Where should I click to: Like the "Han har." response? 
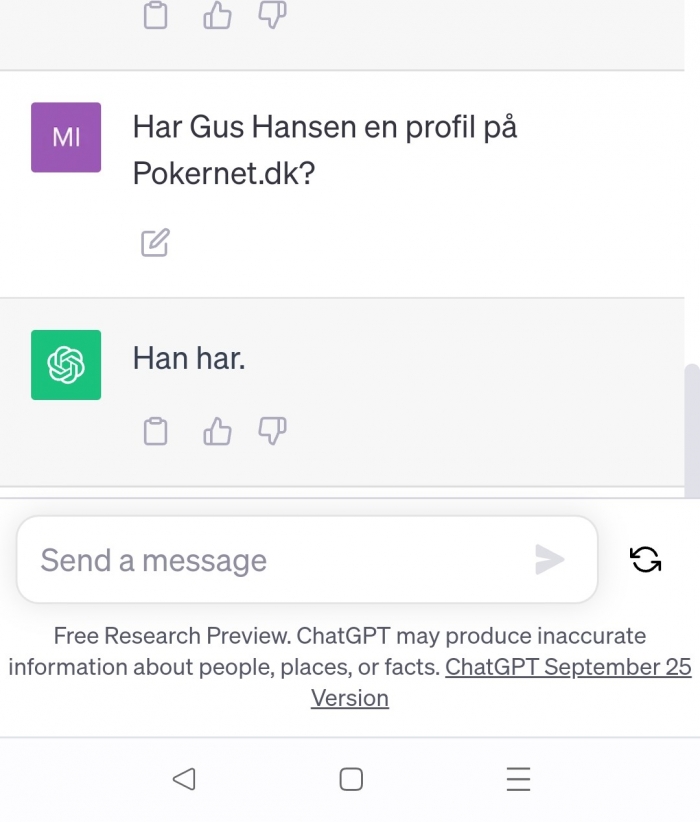pos(217,431)
